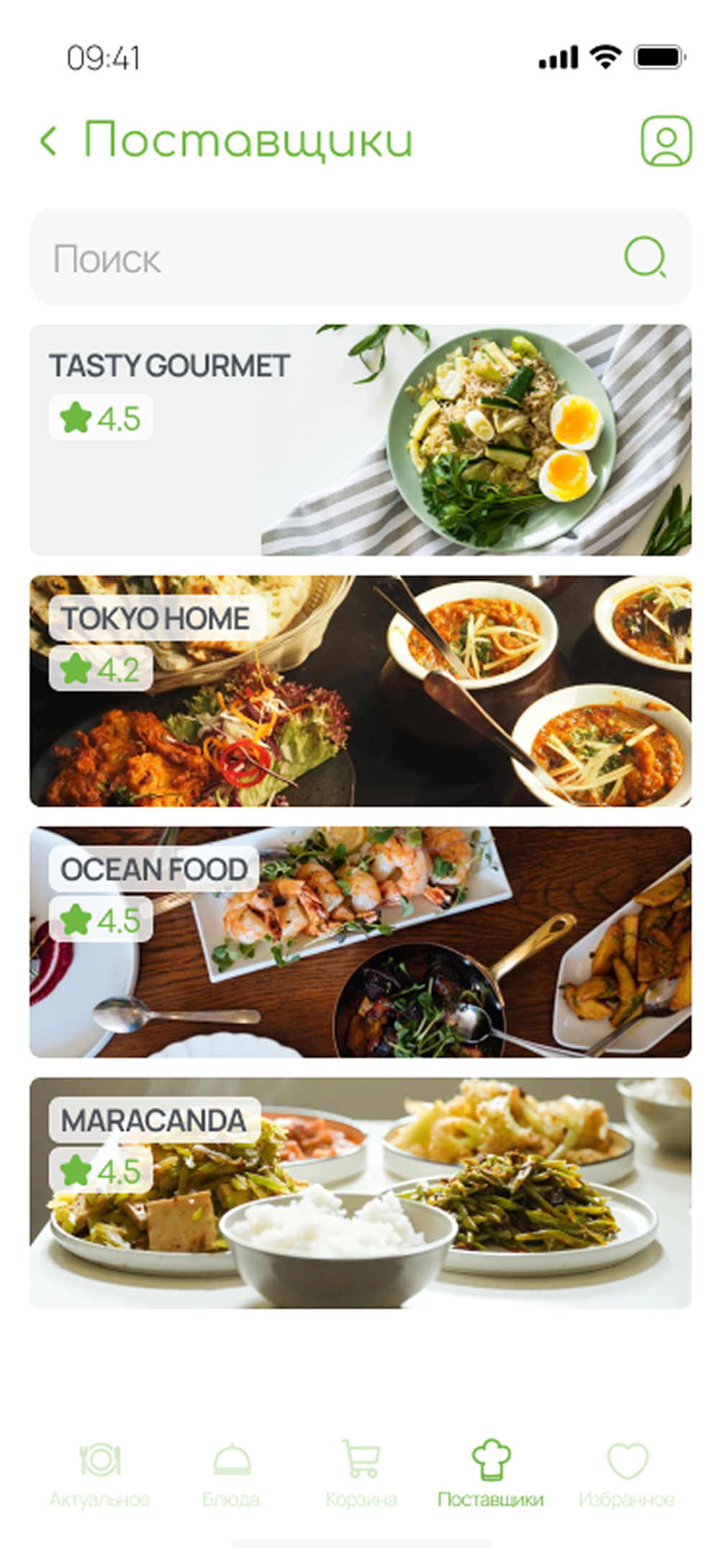
Task: Open the user profile icon
Action: pyautogui.click(x=666, y=140)
